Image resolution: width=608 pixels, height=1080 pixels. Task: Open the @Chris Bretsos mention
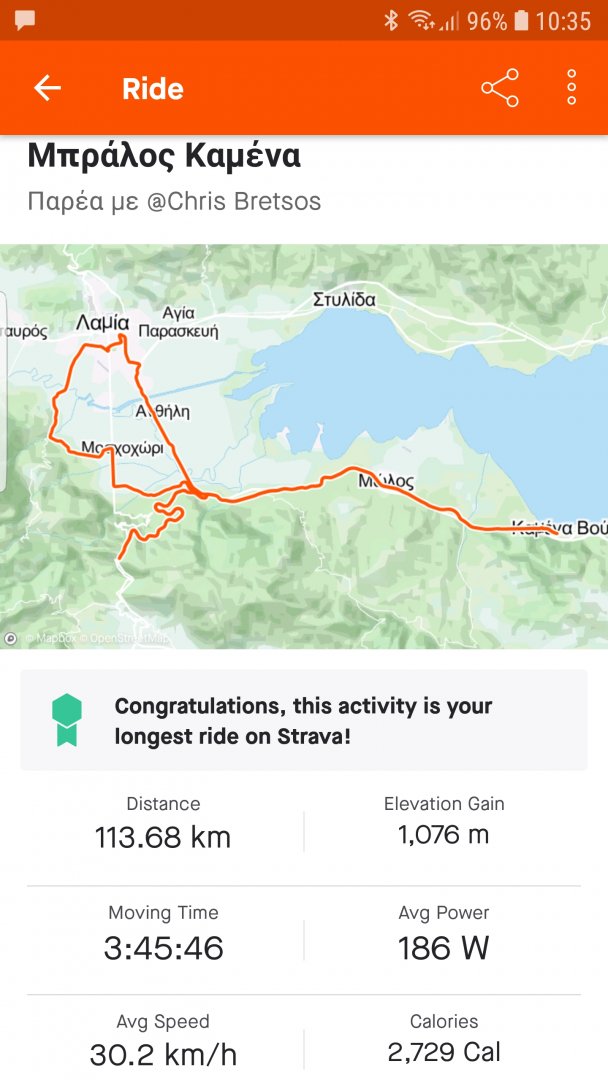coord(234,201)
